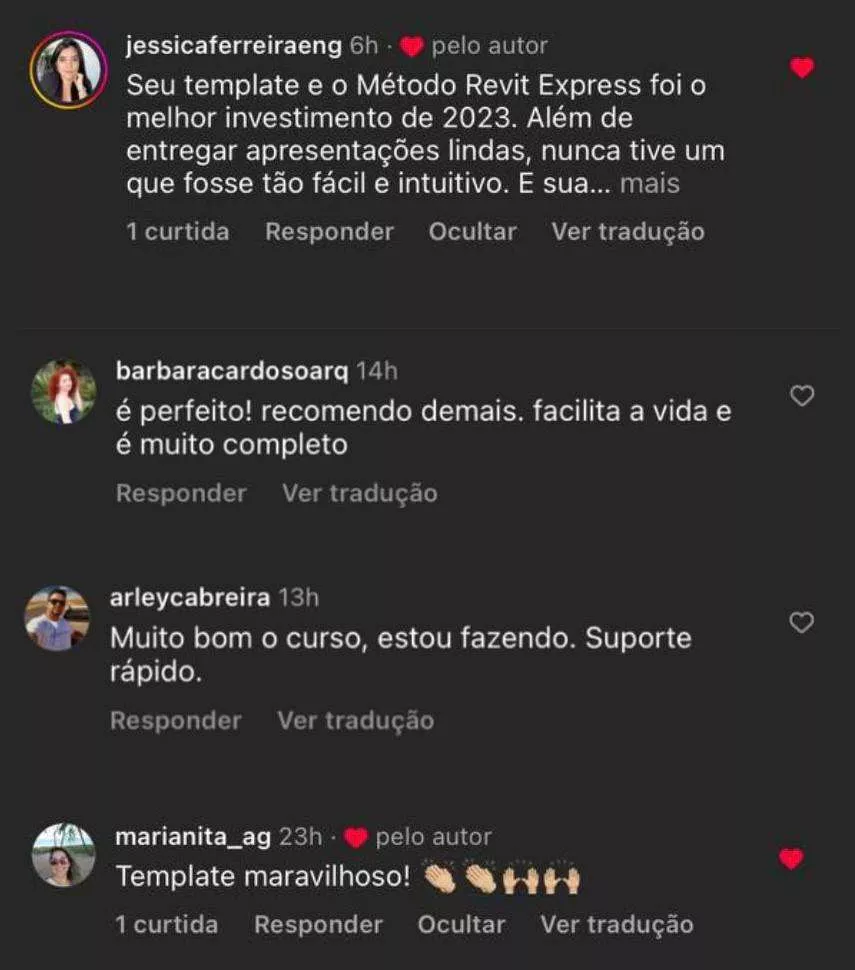Reply to marianita_ag's comment
The height and width of the screenshot is (970, 855).
[x=318, y=925]
